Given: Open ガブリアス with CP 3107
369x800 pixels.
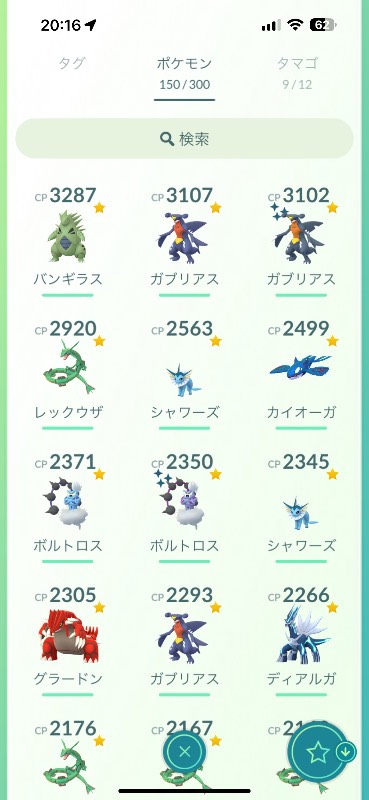Looking at the screenshot, I should 184,241.
